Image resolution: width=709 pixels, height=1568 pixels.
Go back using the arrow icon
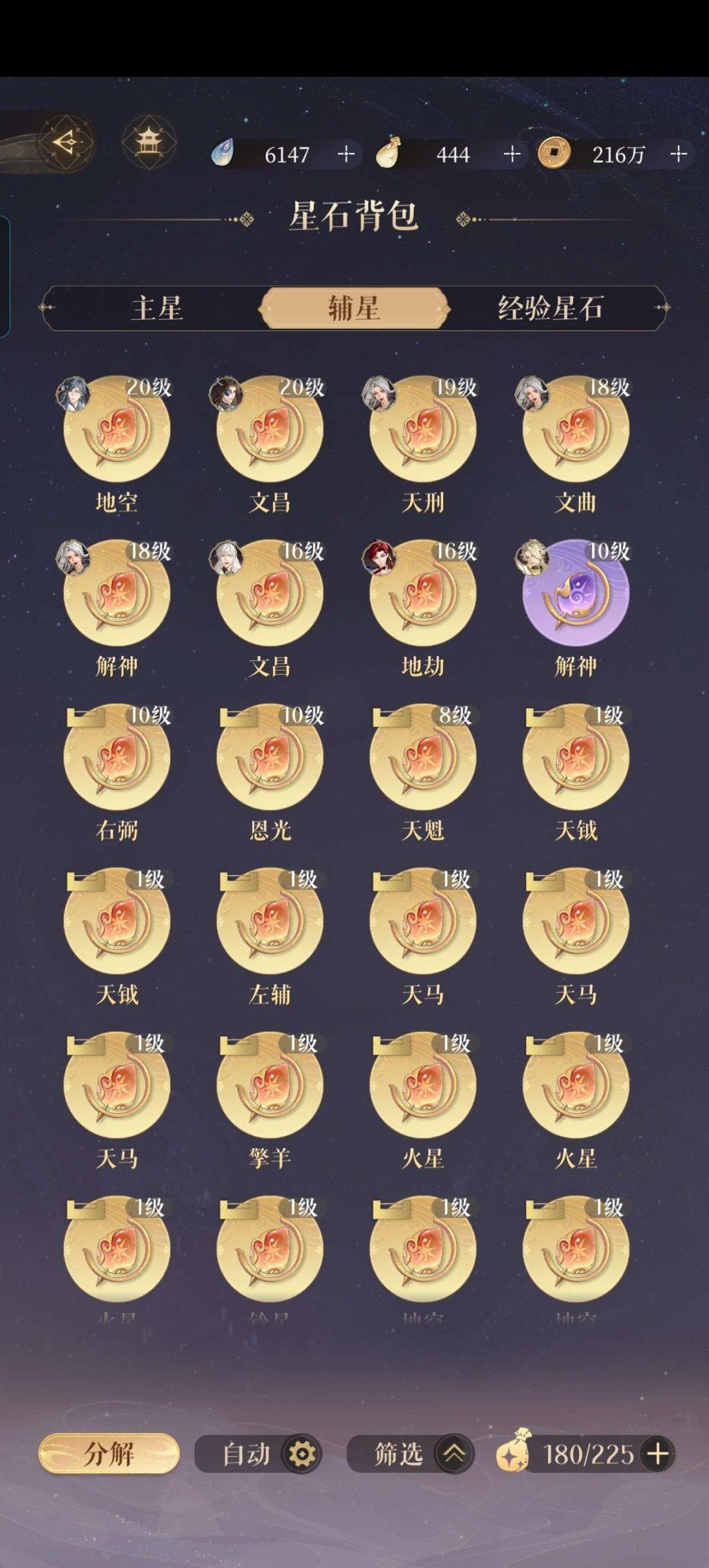click(66, 142)
